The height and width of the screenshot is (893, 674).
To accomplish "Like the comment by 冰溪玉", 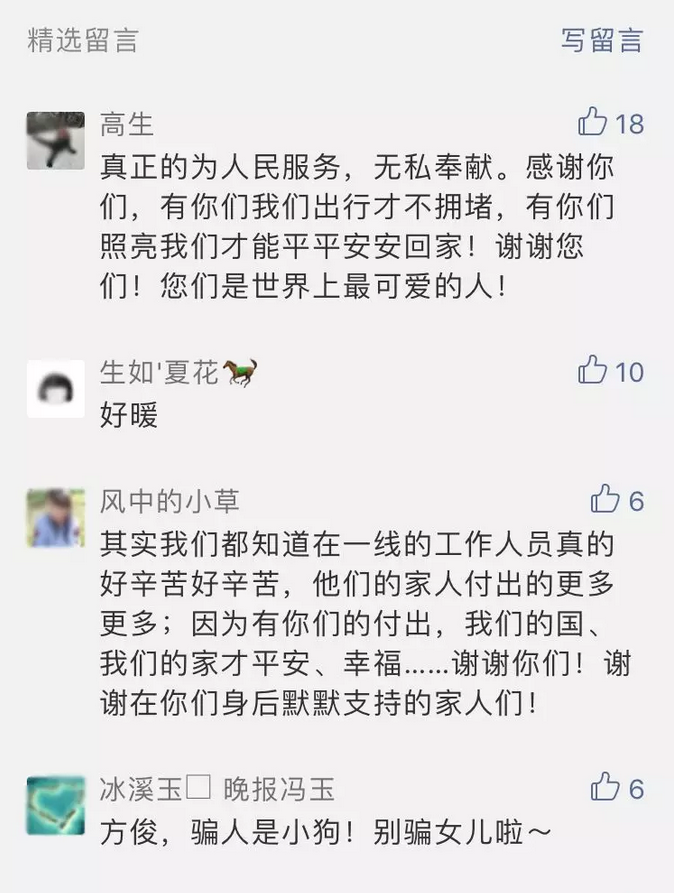I will tap(606, 787).
